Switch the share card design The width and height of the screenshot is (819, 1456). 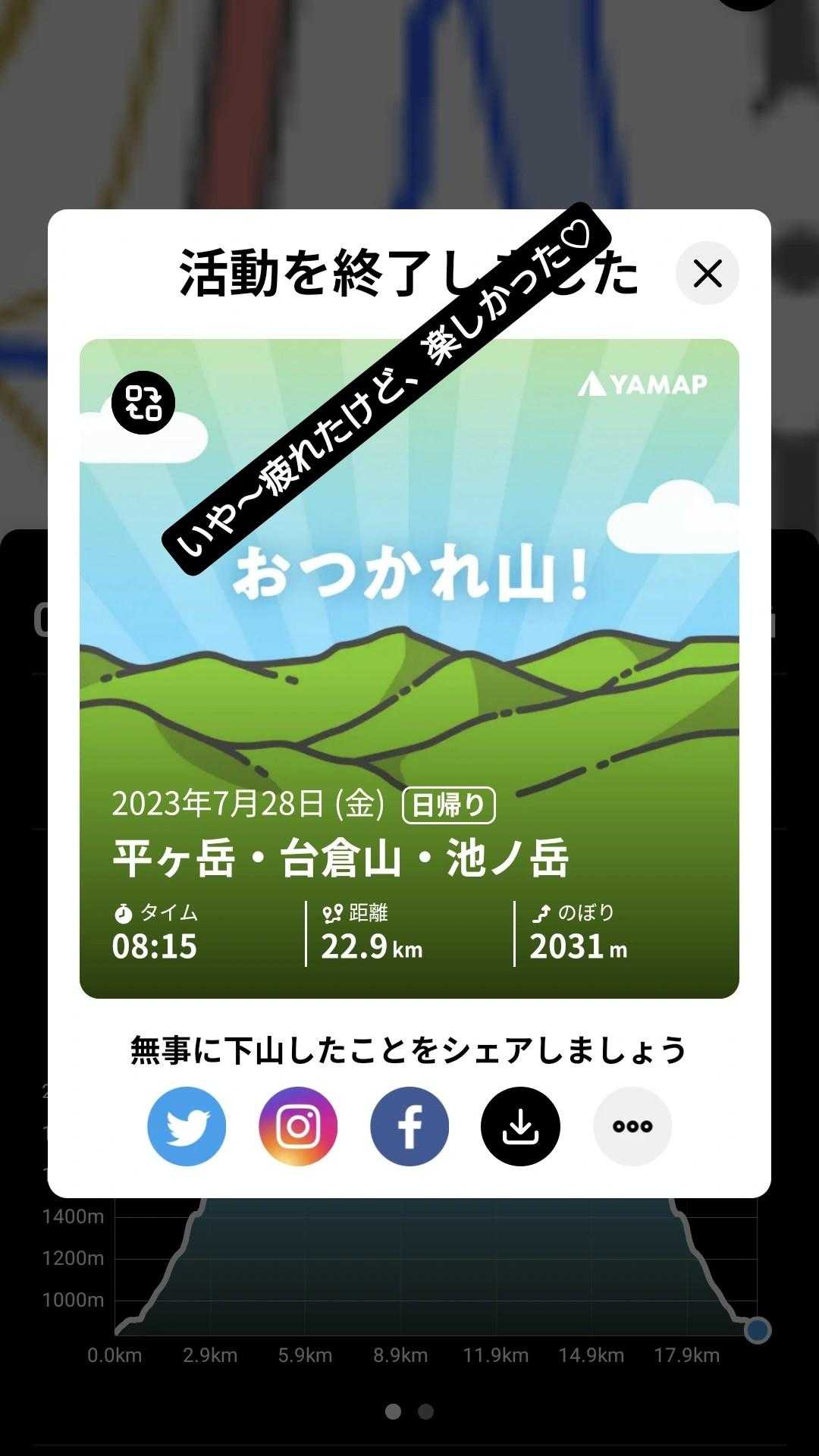[x=143, y=403]
